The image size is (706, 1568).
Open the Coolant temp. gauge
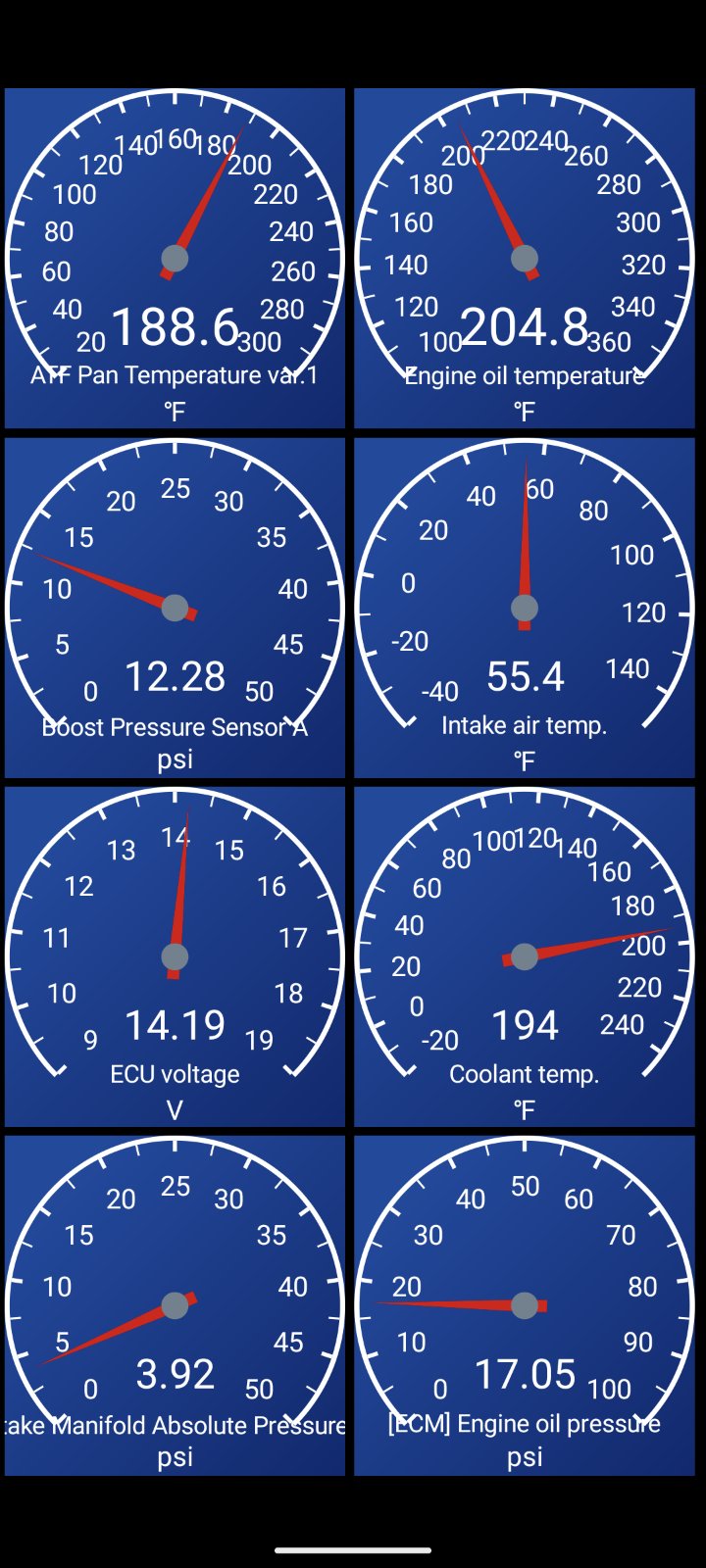point(525,956)
